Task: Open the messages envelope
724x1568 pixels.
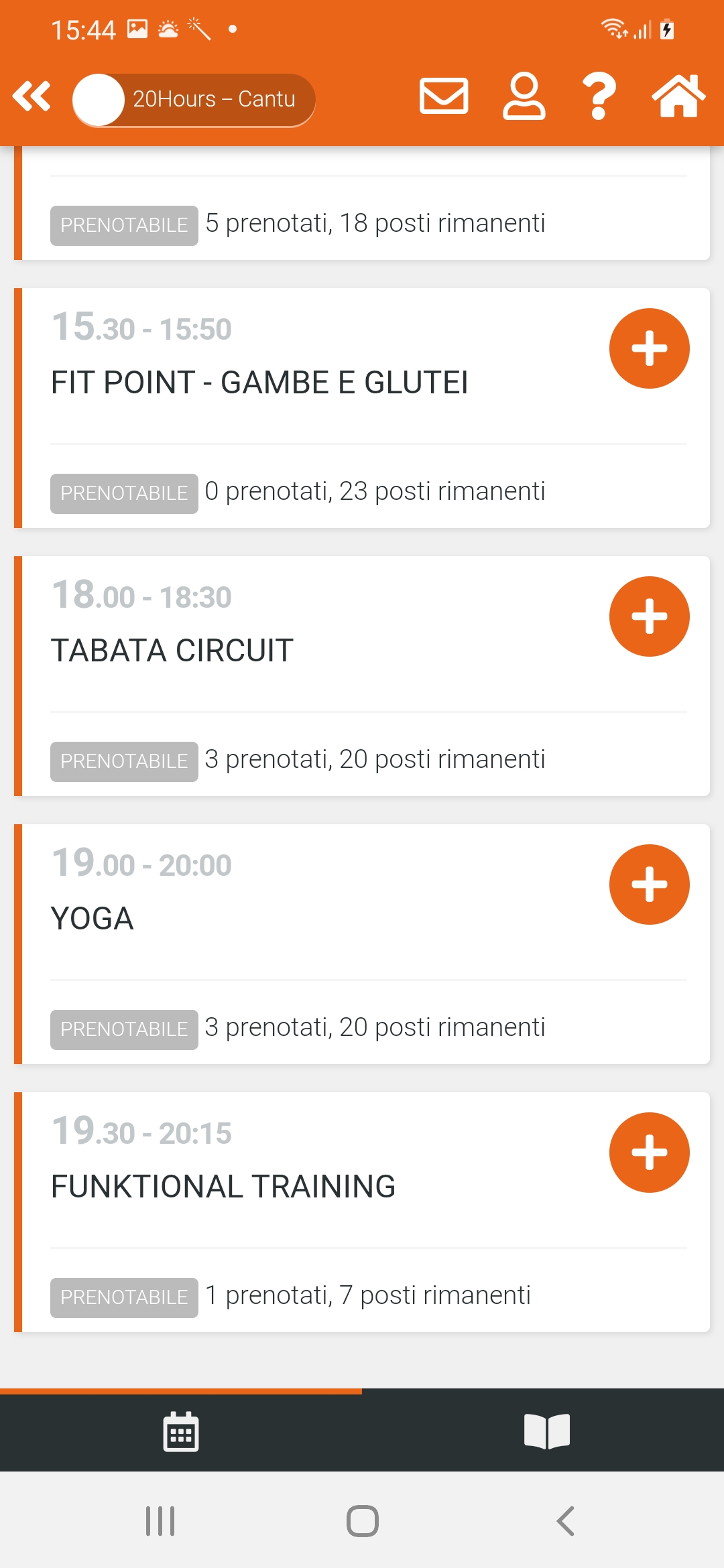Action: click(444, 96)
